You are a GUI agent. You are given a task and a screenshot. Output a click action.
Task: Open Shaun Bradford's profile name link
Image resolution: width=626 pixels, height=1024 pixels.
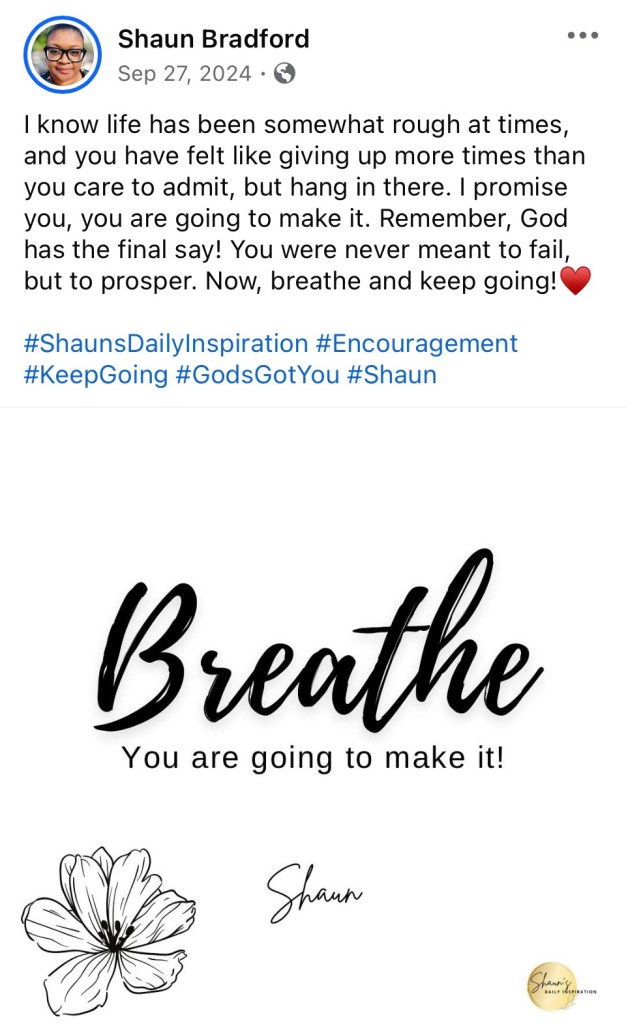click(213, 39)
